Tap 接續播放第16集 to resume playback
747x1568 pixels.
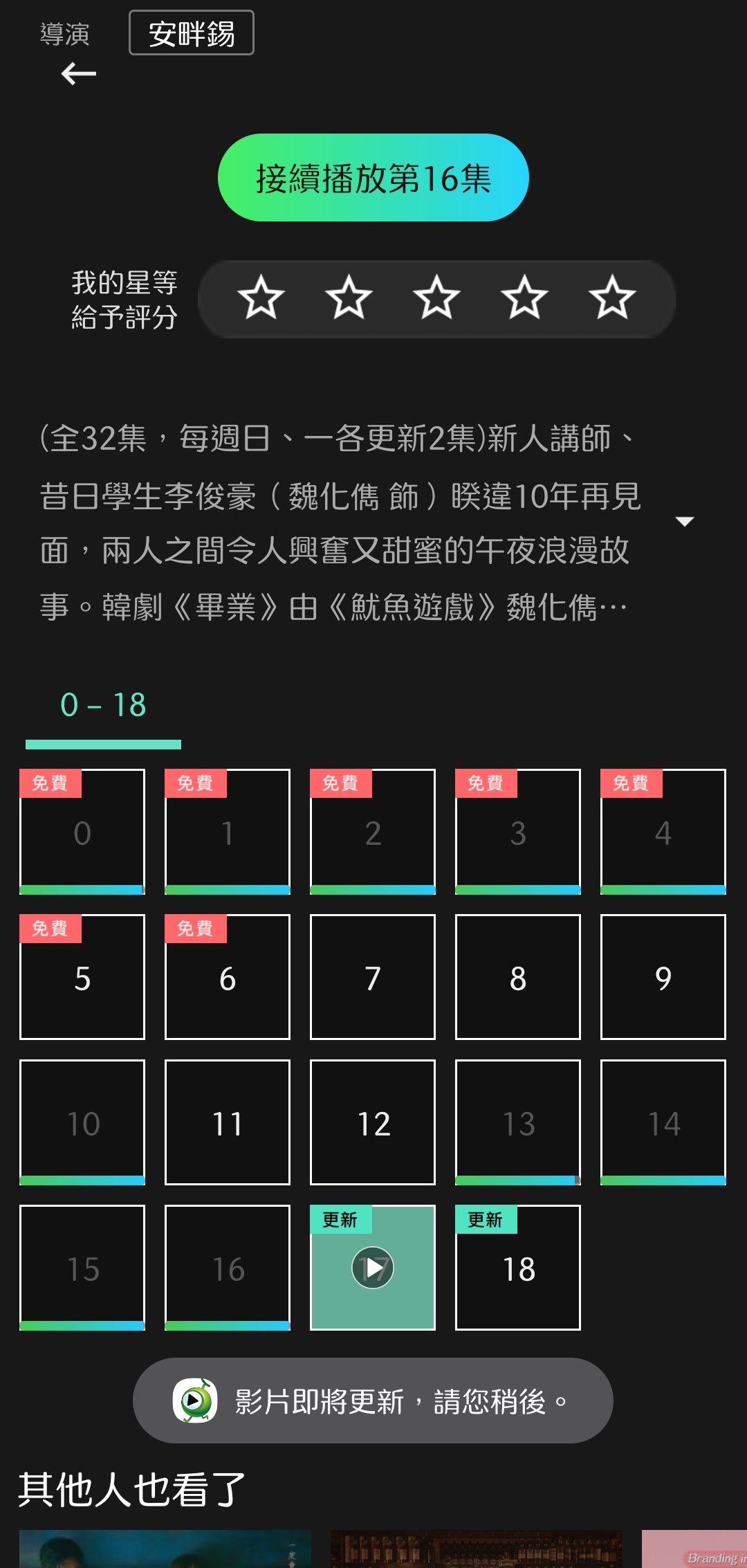tap(373, 178)
